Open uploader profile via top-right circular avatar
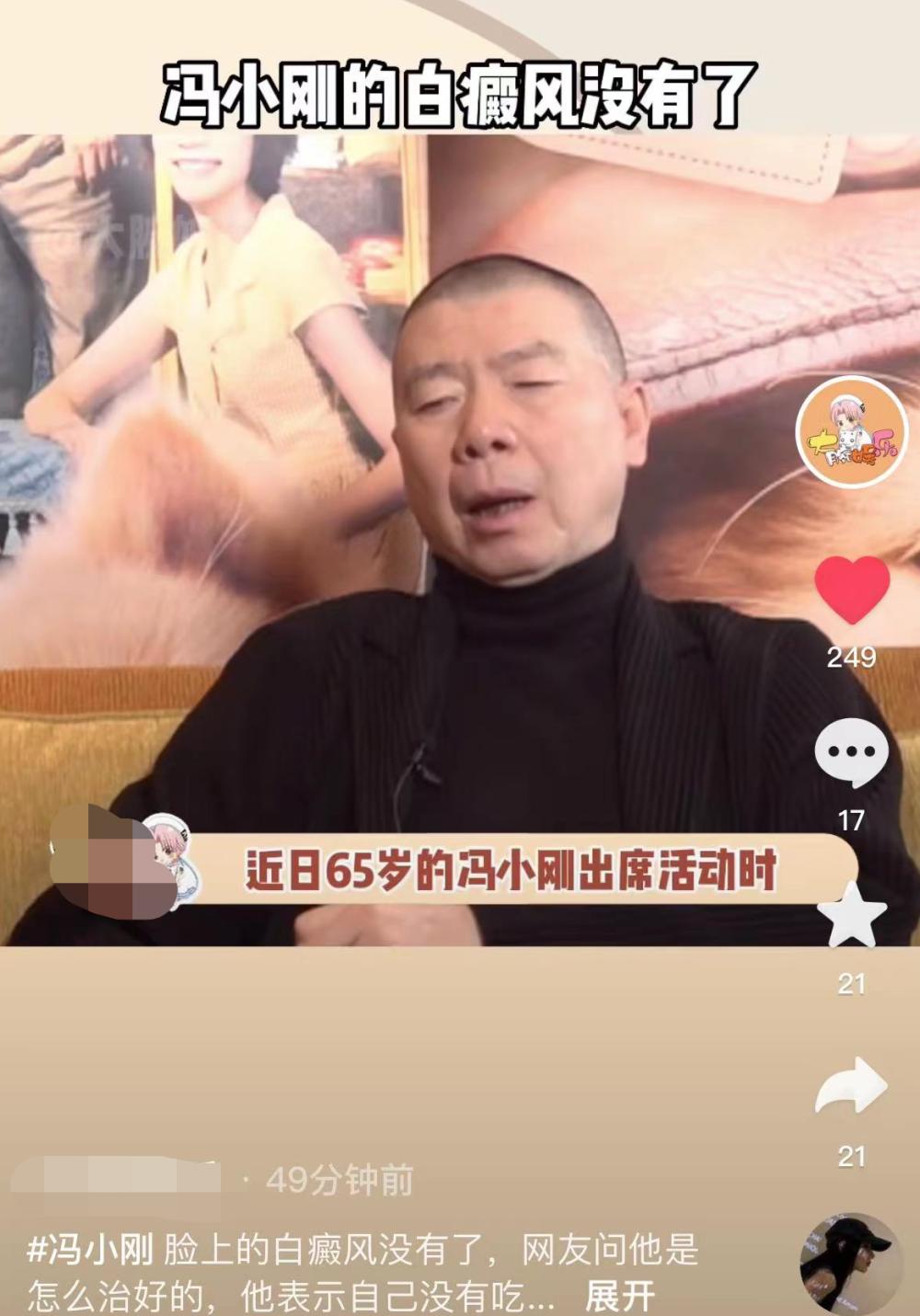The image size is (920, 1316). 853,432
